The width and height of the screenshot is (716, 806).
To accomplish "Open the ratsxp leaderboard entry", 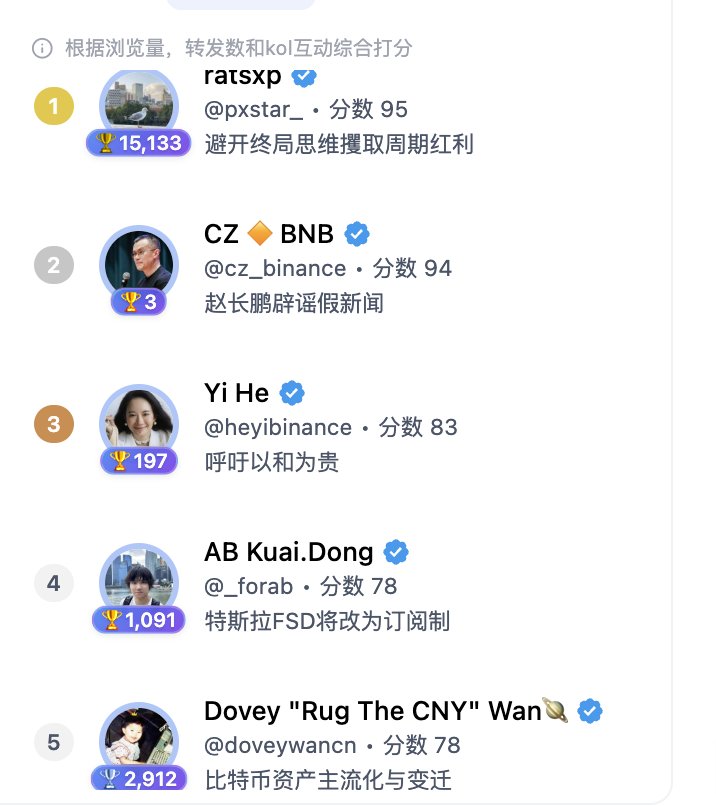I will pyautogui.click(x=338, y=110).
